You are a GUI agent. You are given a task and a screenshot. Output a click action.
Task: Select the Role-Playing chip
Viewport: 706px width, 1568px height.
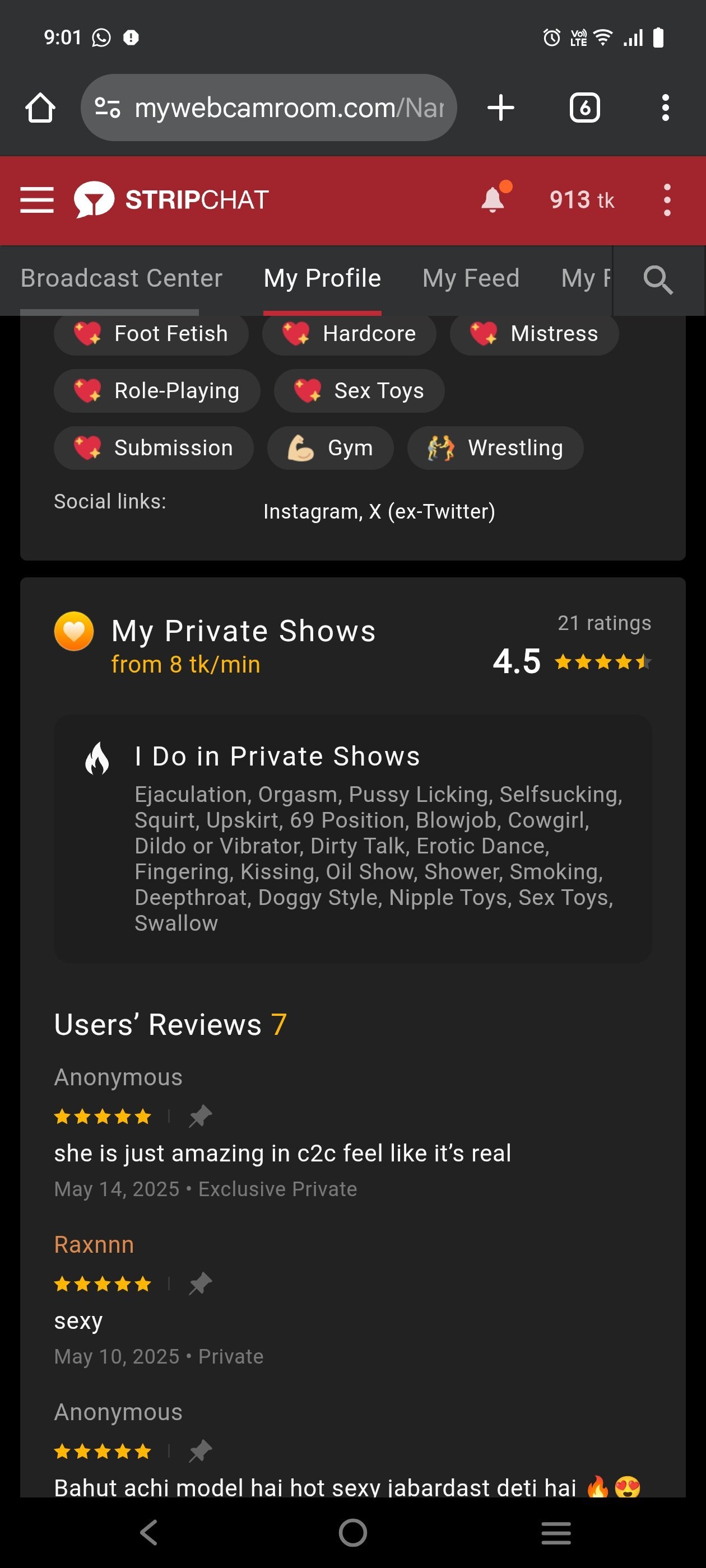pos(156,391)
